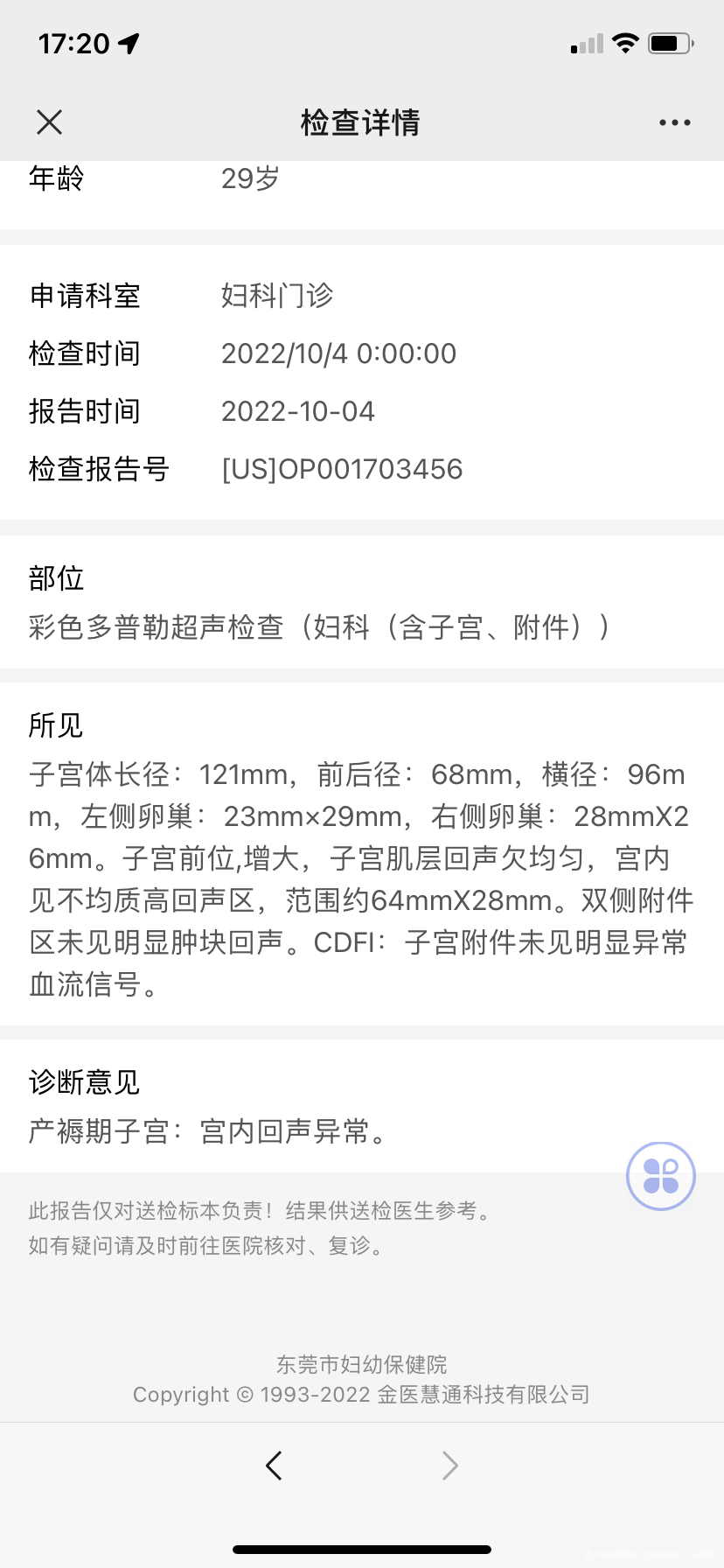The width and height of the screenshot is (724, 1568).
Task: Close the report with the X icon
Action: (49, 122)
